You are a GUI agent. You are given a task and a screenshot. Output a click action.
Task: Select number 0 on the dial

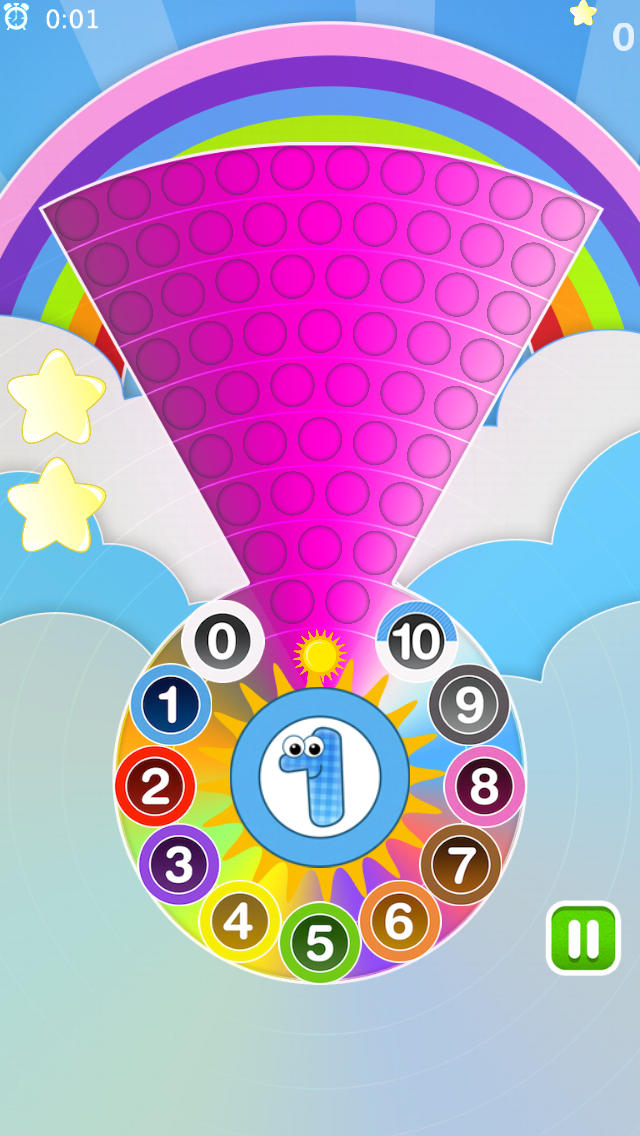(x=222, y=642)
